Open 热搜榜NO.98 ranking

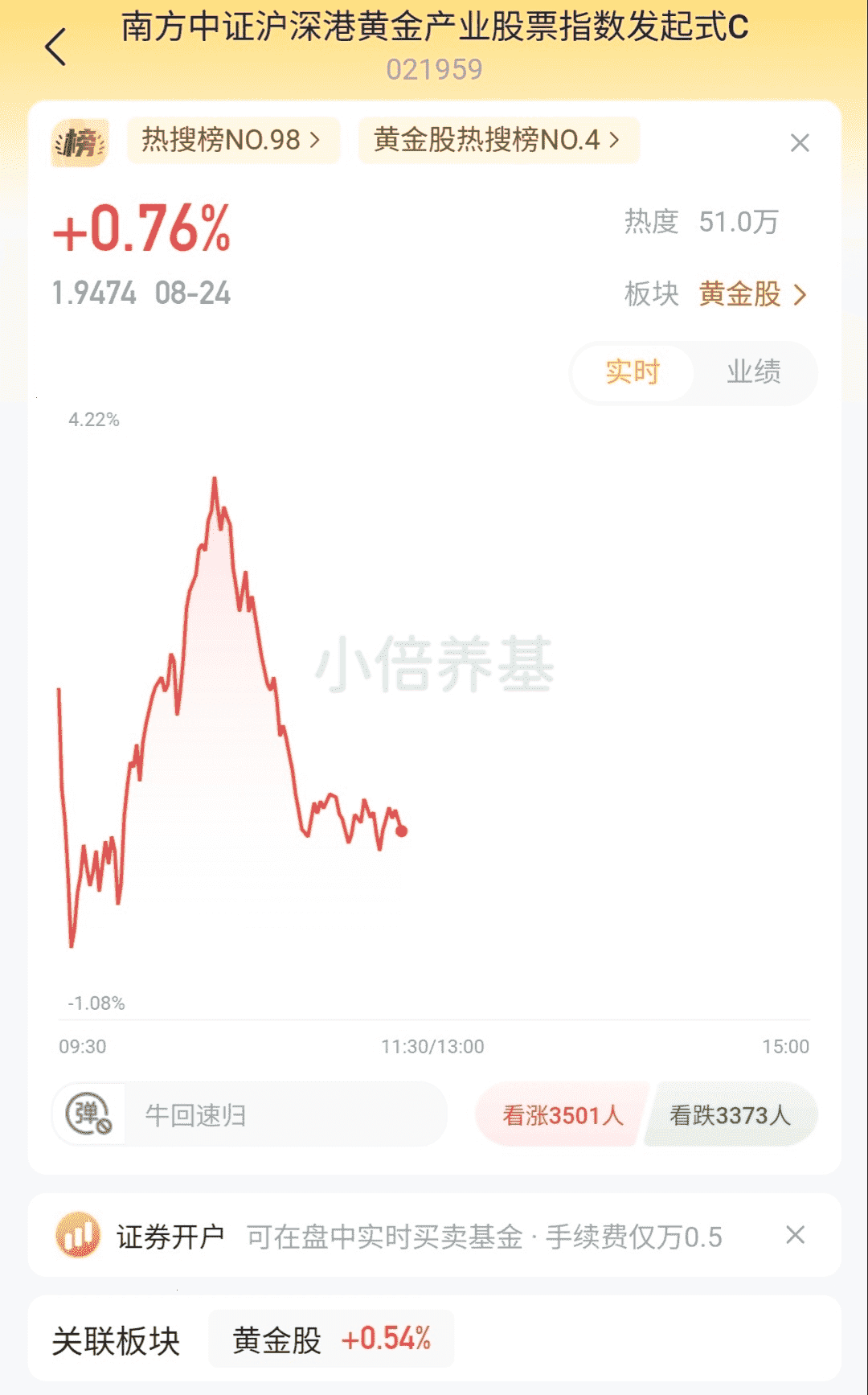click(x=233, y=141)
